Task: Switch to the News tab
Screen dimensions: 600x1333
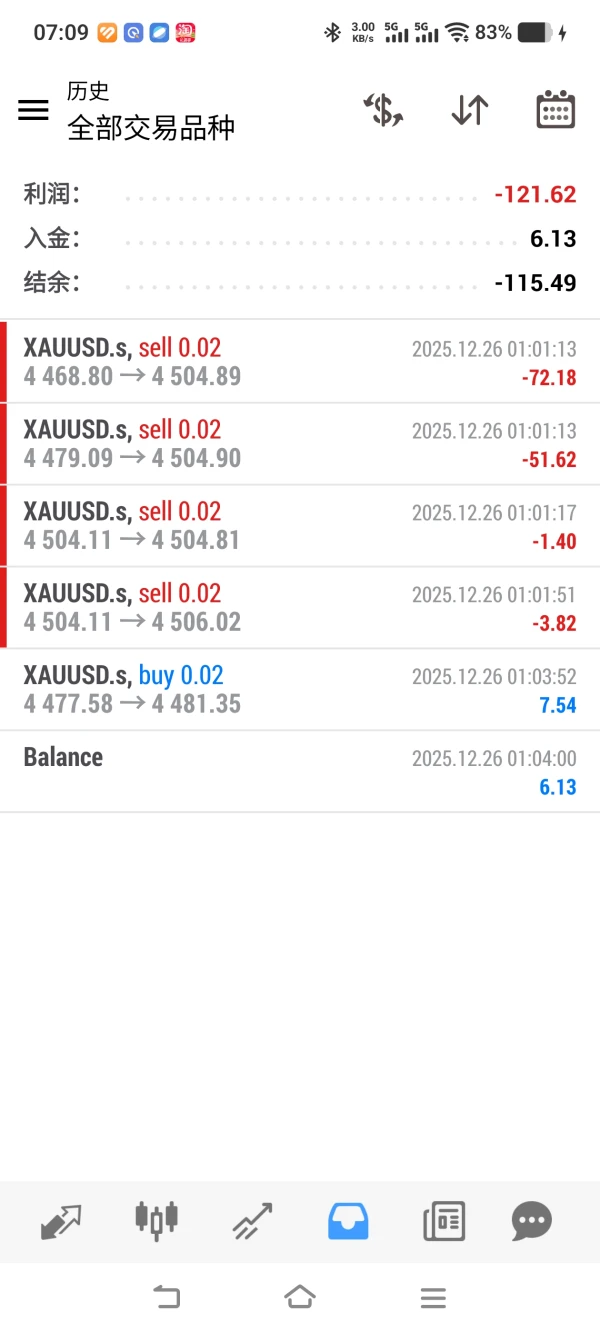Action: tap(444, 1221)
